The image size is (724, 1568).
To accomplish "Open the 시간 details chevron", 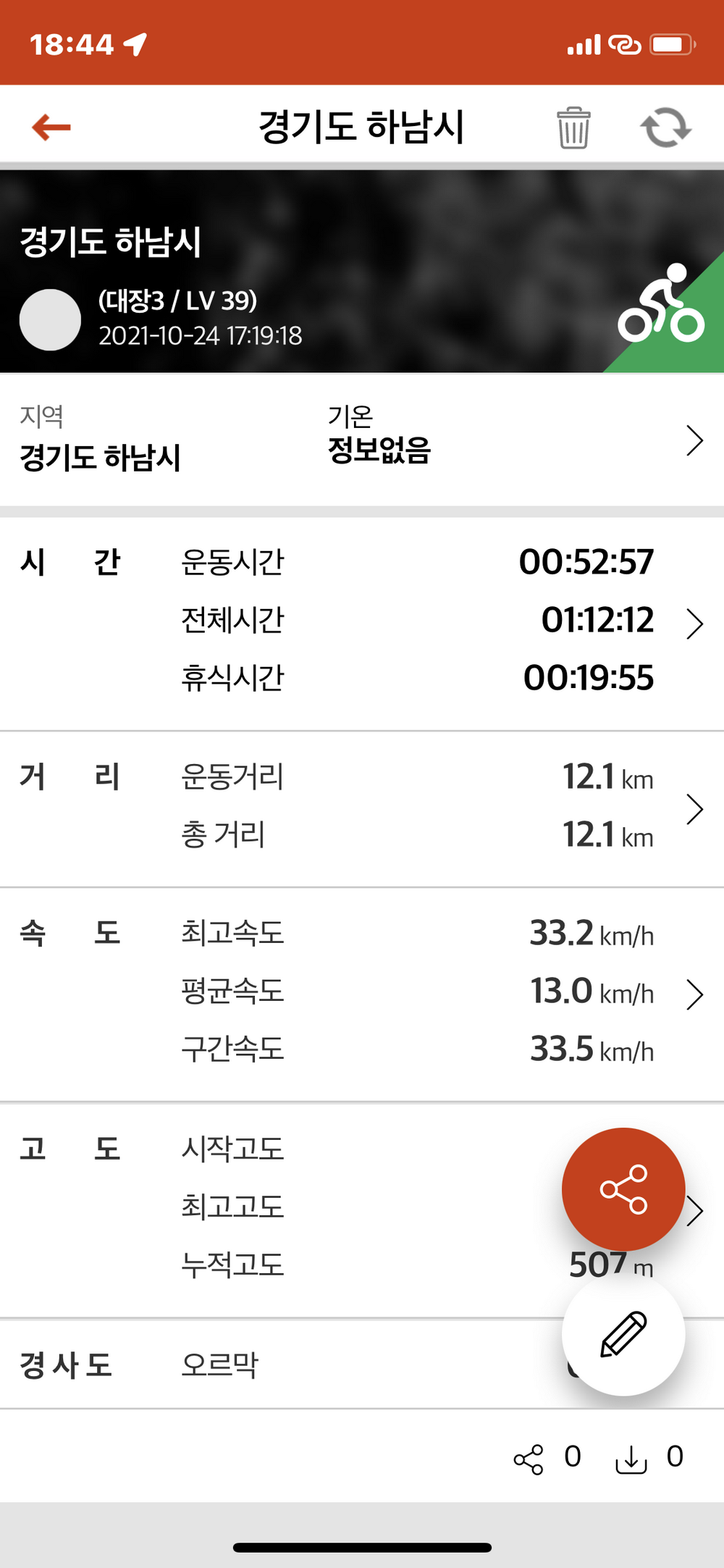I will tap(694, 624).
